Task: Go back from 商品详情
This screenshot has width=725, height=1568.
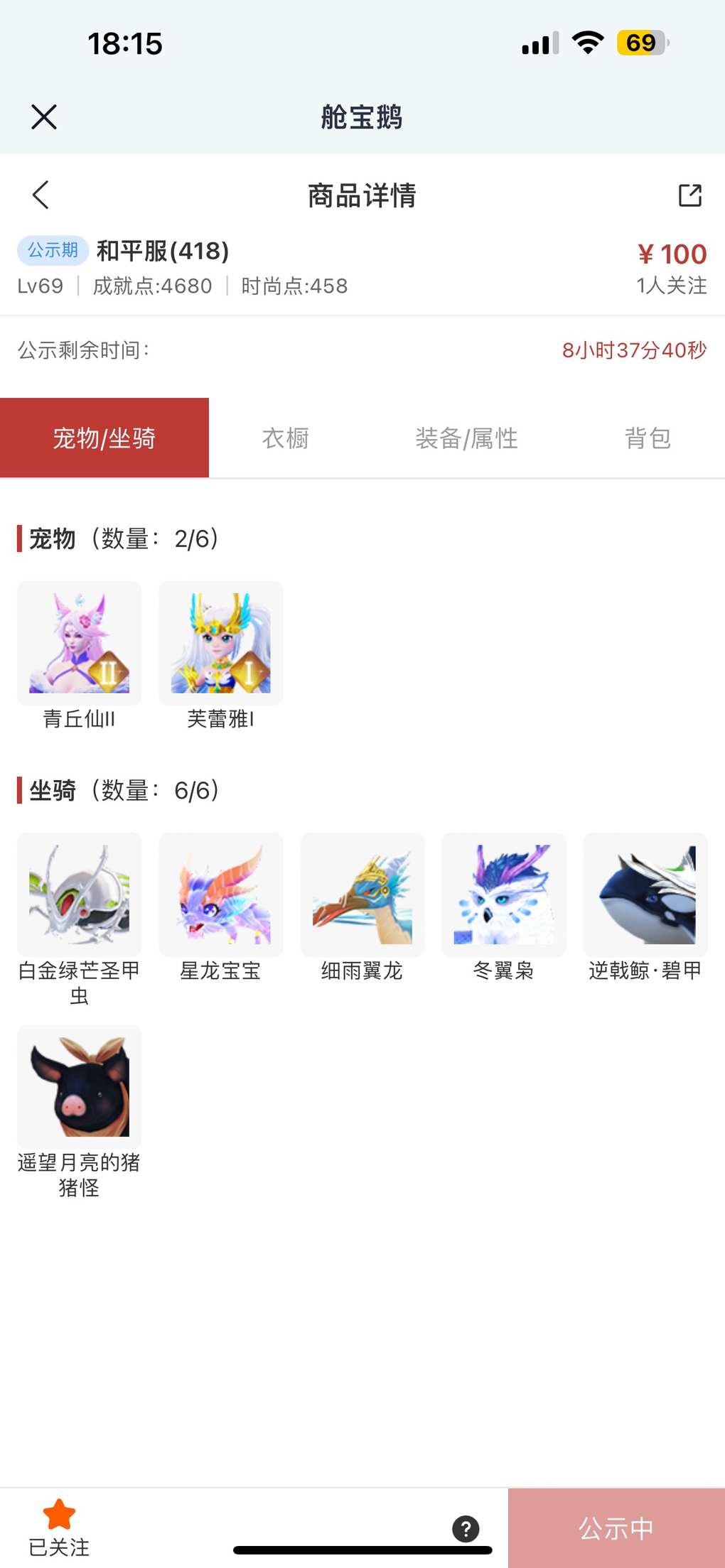Action: click(x=41, y=195)
